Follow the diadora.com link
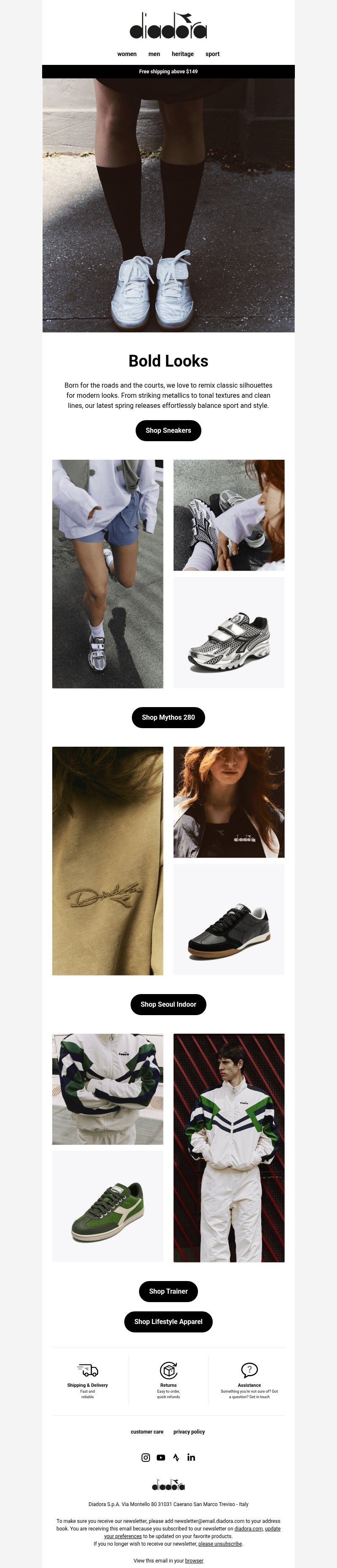 (248, 1528)
